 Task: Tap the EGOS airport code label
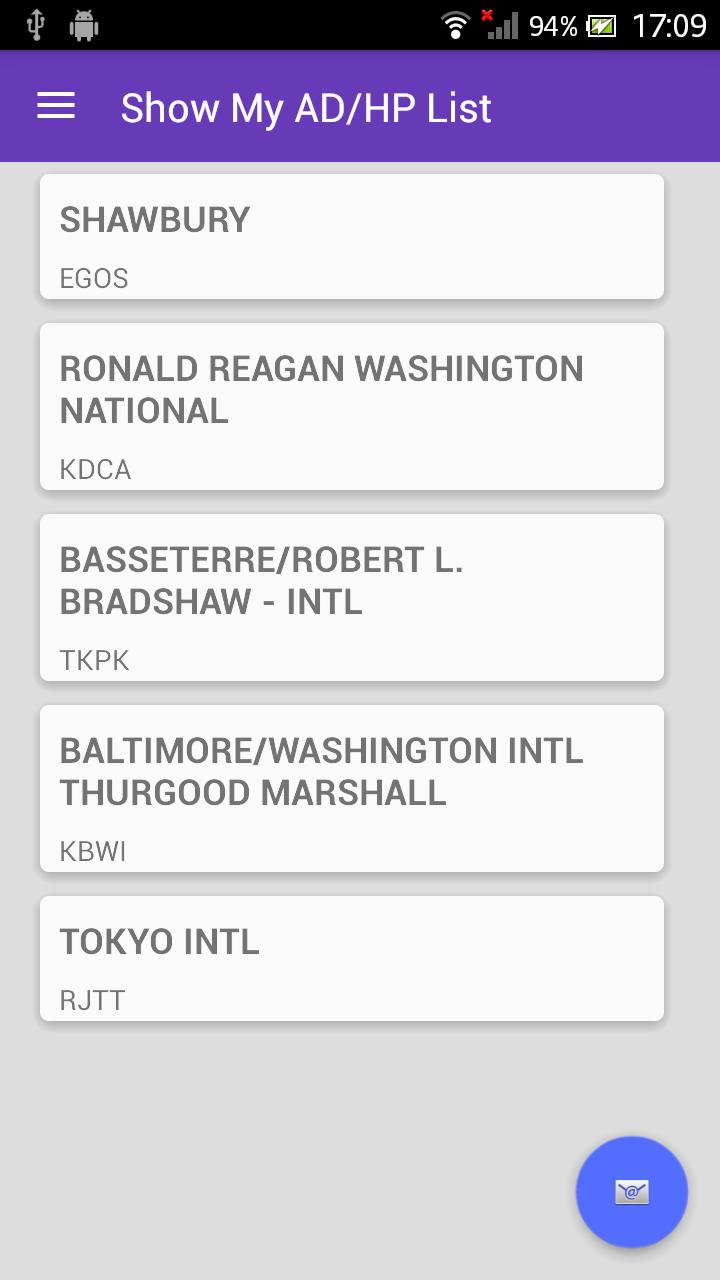[x=94, y=278]
